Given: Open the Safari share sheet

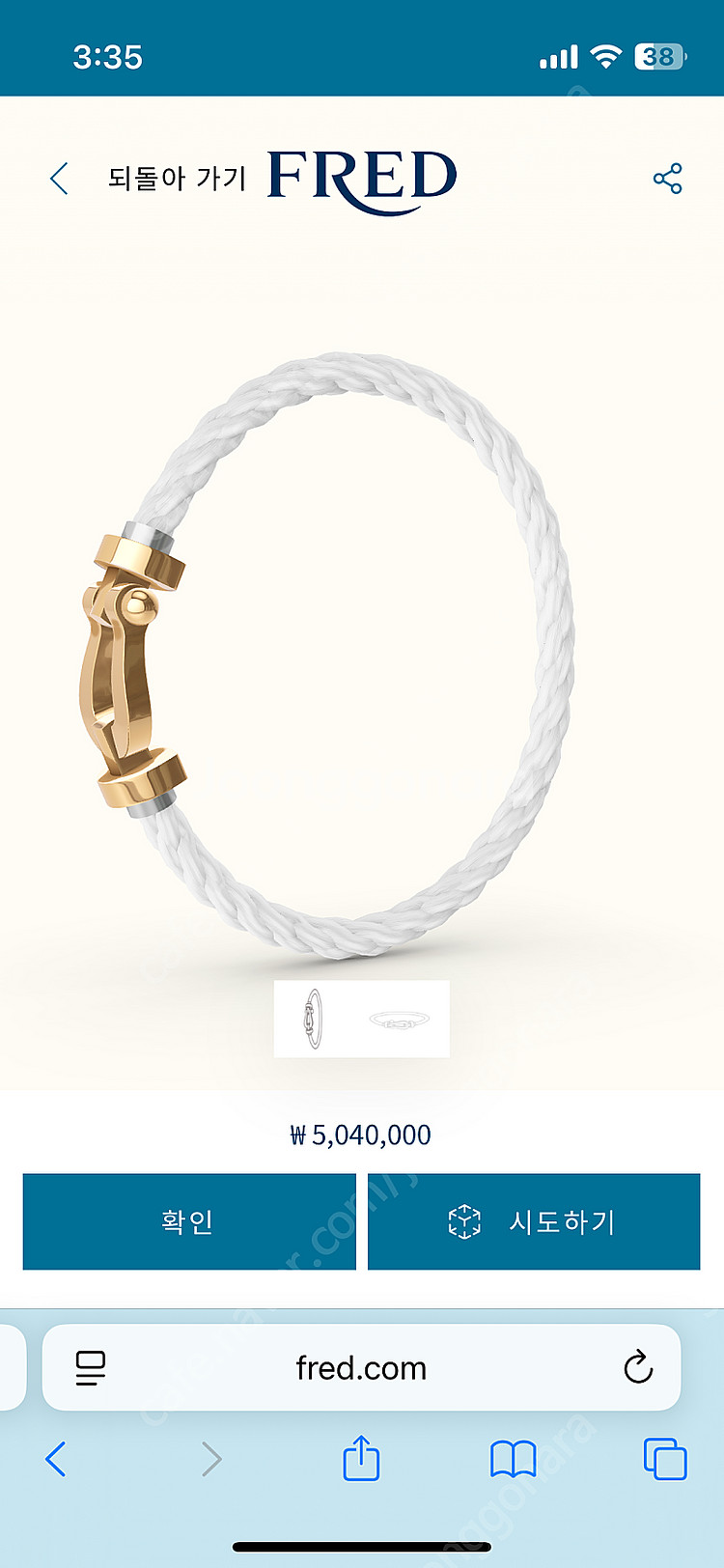Looking at the screenshot, I should coord(361,1458).
